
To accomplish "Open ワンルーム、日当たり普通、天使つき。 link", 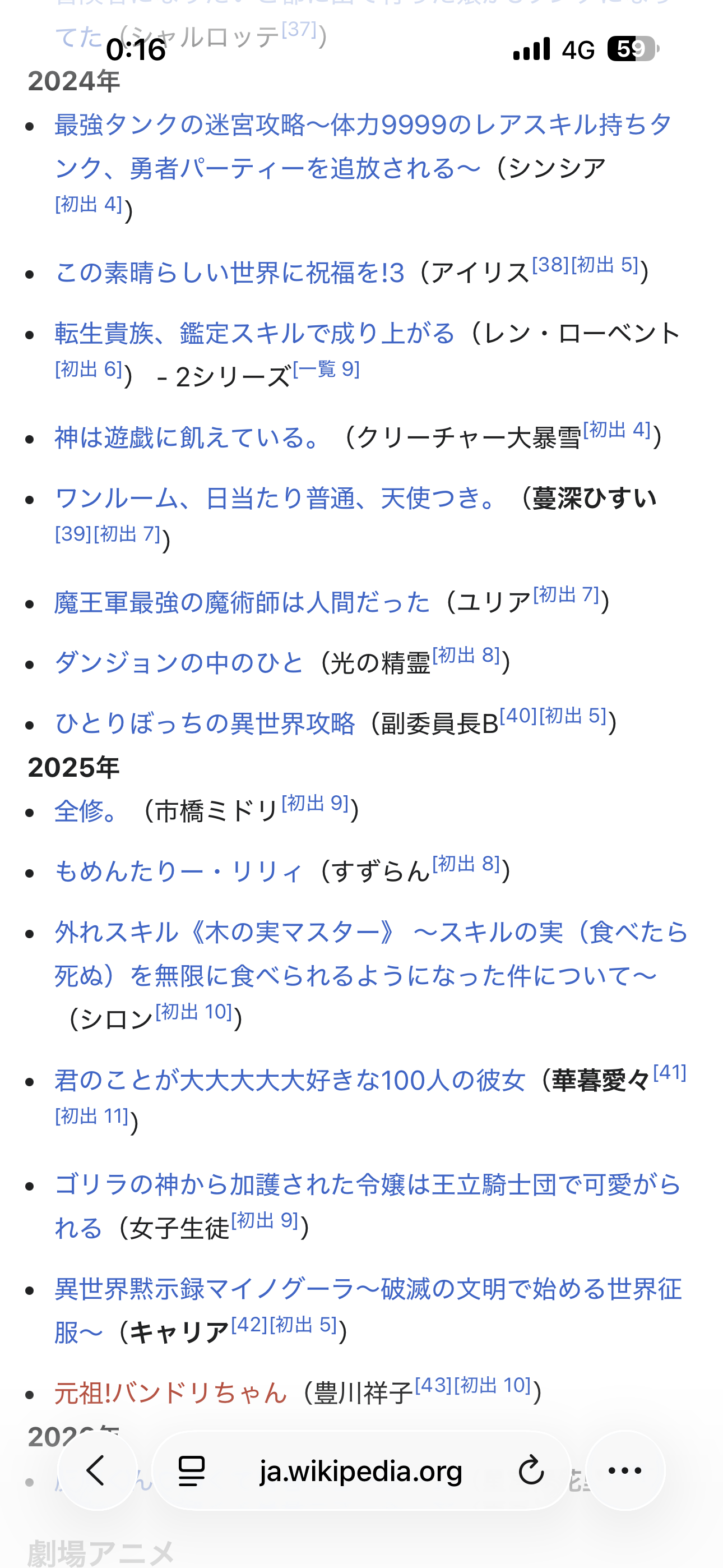I will [x=274, y=499].
